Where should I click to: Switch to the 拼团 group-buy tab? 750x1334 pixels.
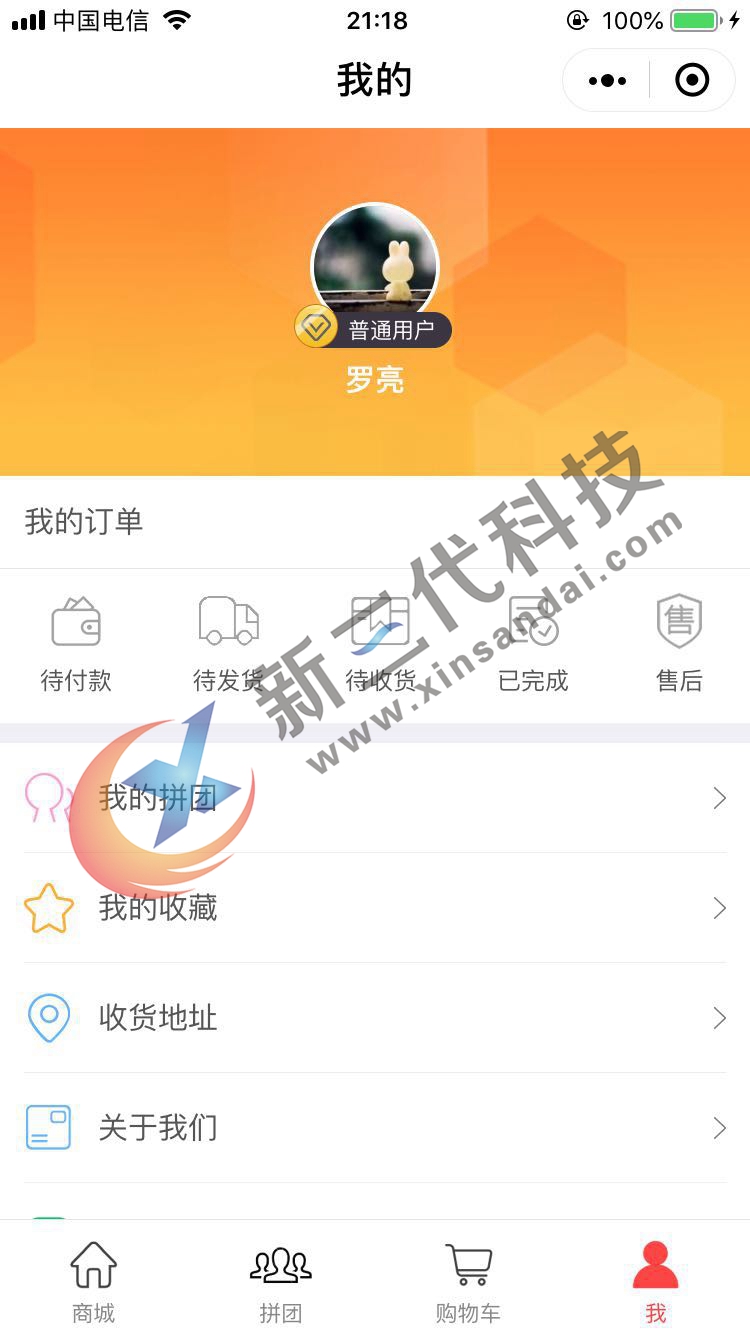click(x=281, y=1281)
